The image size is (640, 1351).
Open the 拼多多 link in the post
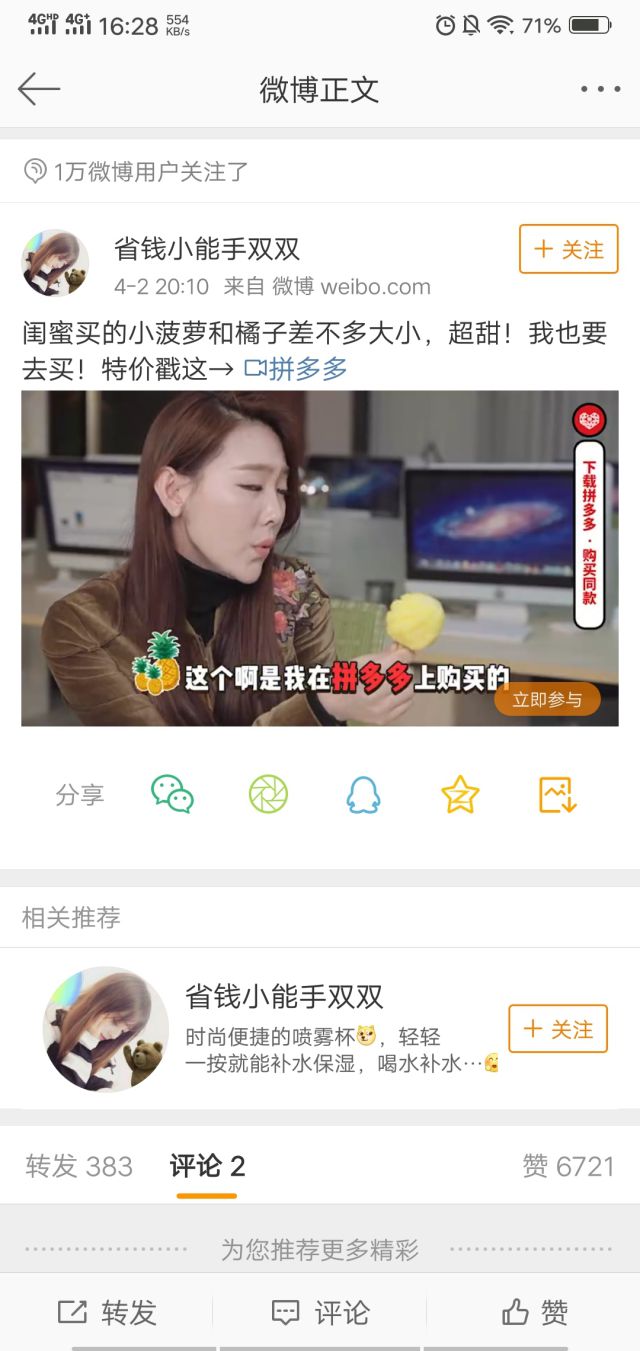pos(297,369)
